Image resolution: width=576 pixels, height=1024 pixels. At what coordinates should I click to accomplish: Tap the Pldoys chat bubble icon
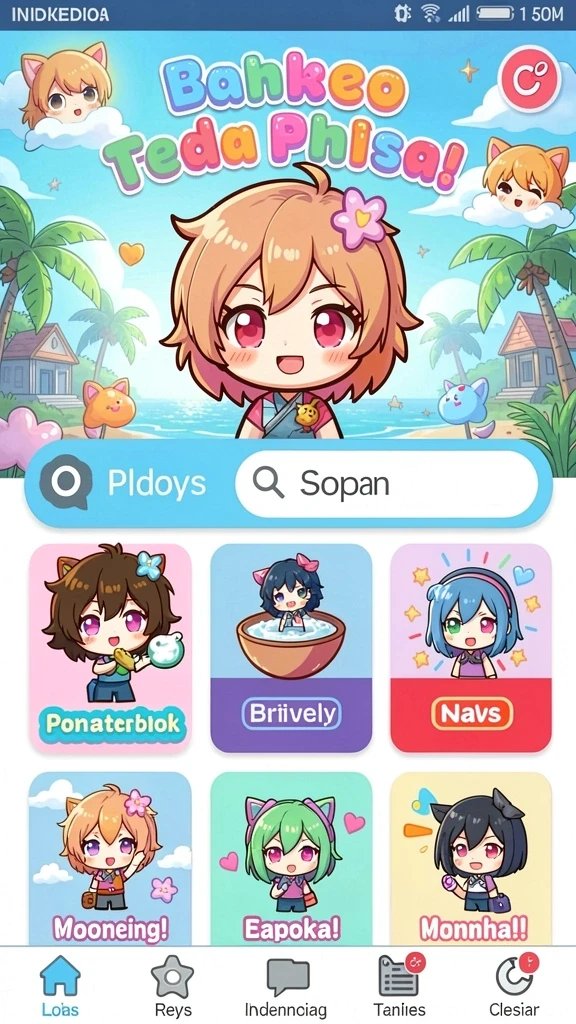tap(65, 483)
